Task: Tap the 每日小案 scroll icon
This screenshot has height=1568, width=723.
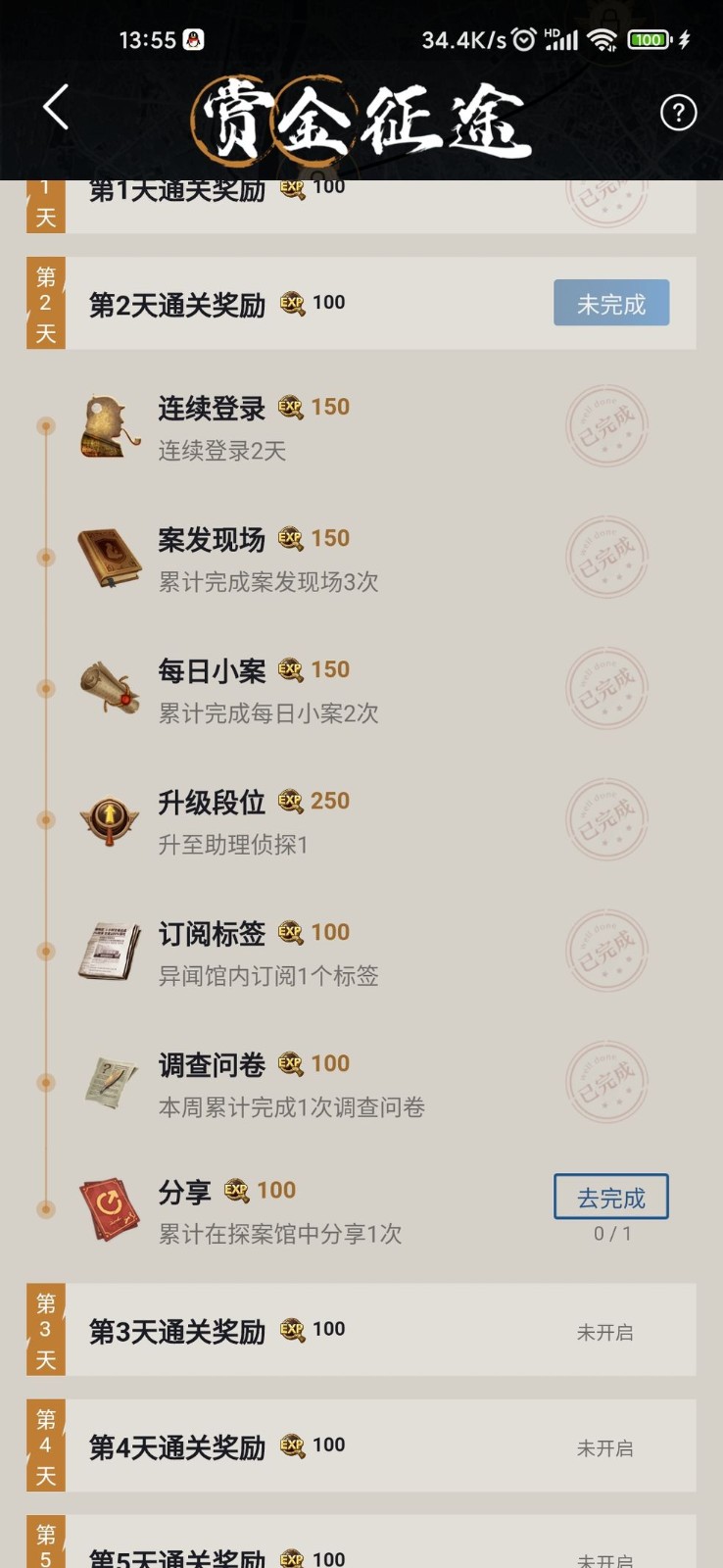Action: pos(109,690)
